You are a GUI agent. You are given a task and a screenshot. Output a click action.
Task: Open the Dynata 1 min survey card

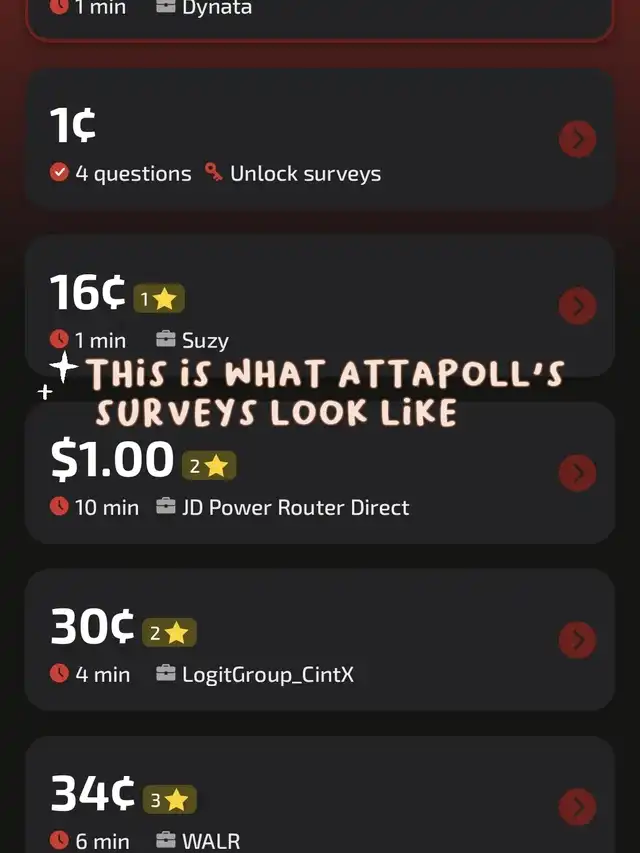[320, 20]
